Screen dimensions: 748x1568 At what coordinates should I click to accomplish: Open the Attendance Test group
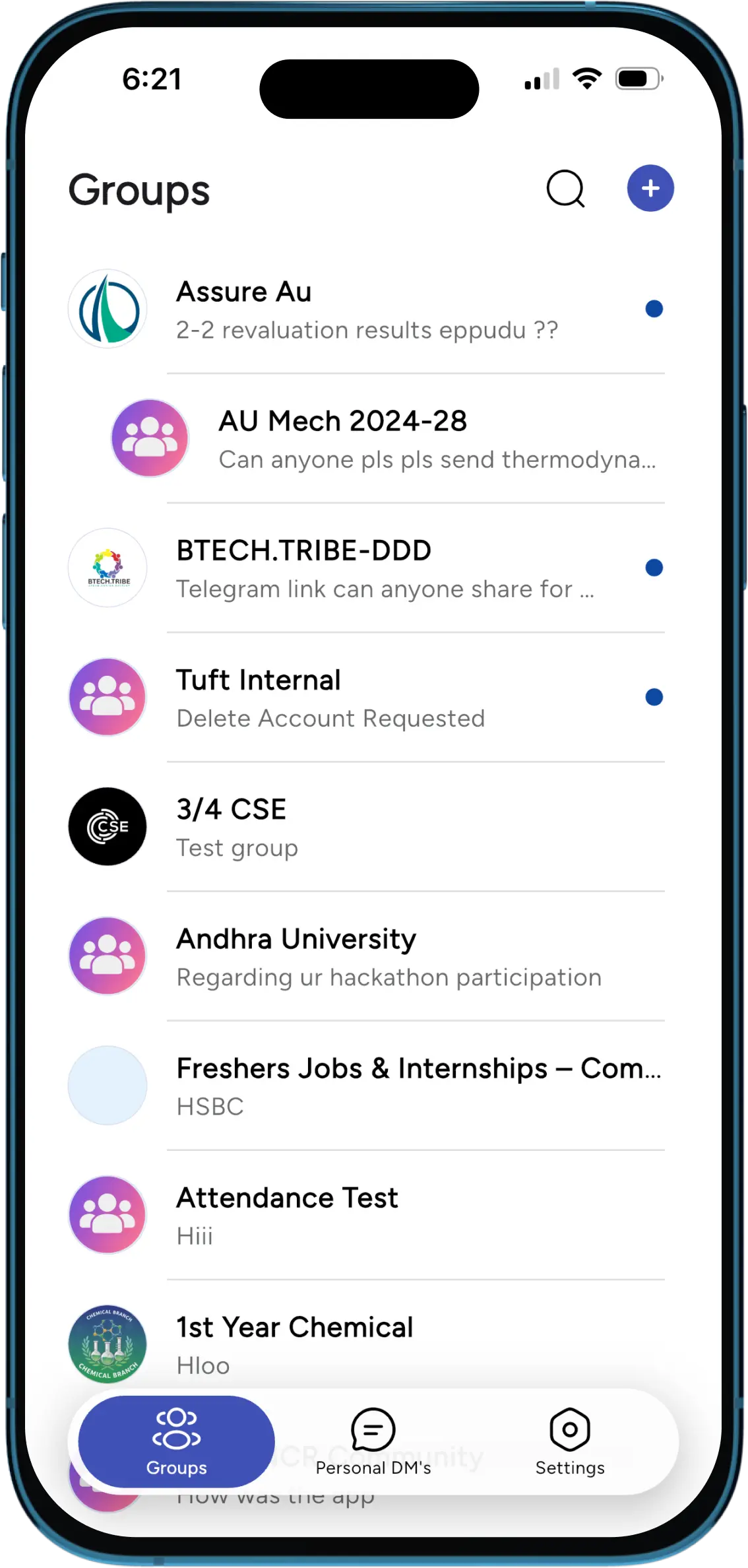pos(367,1215)
